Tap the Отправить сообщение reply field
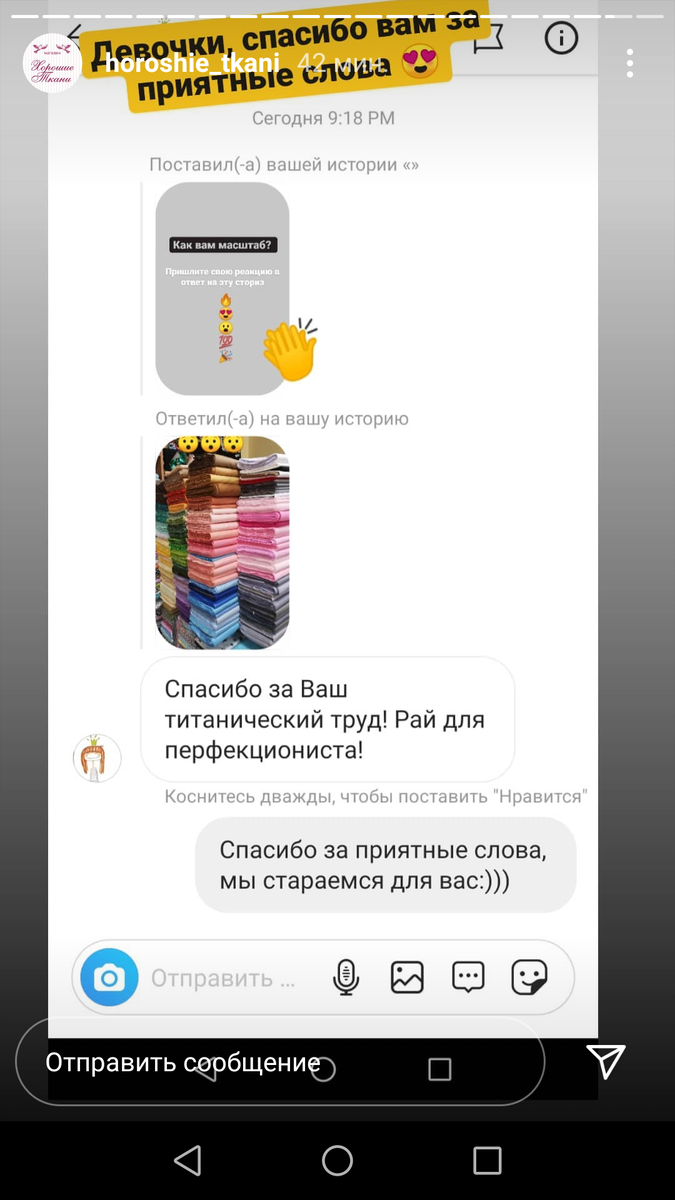675x1200 pixels. click(280, 1061)
